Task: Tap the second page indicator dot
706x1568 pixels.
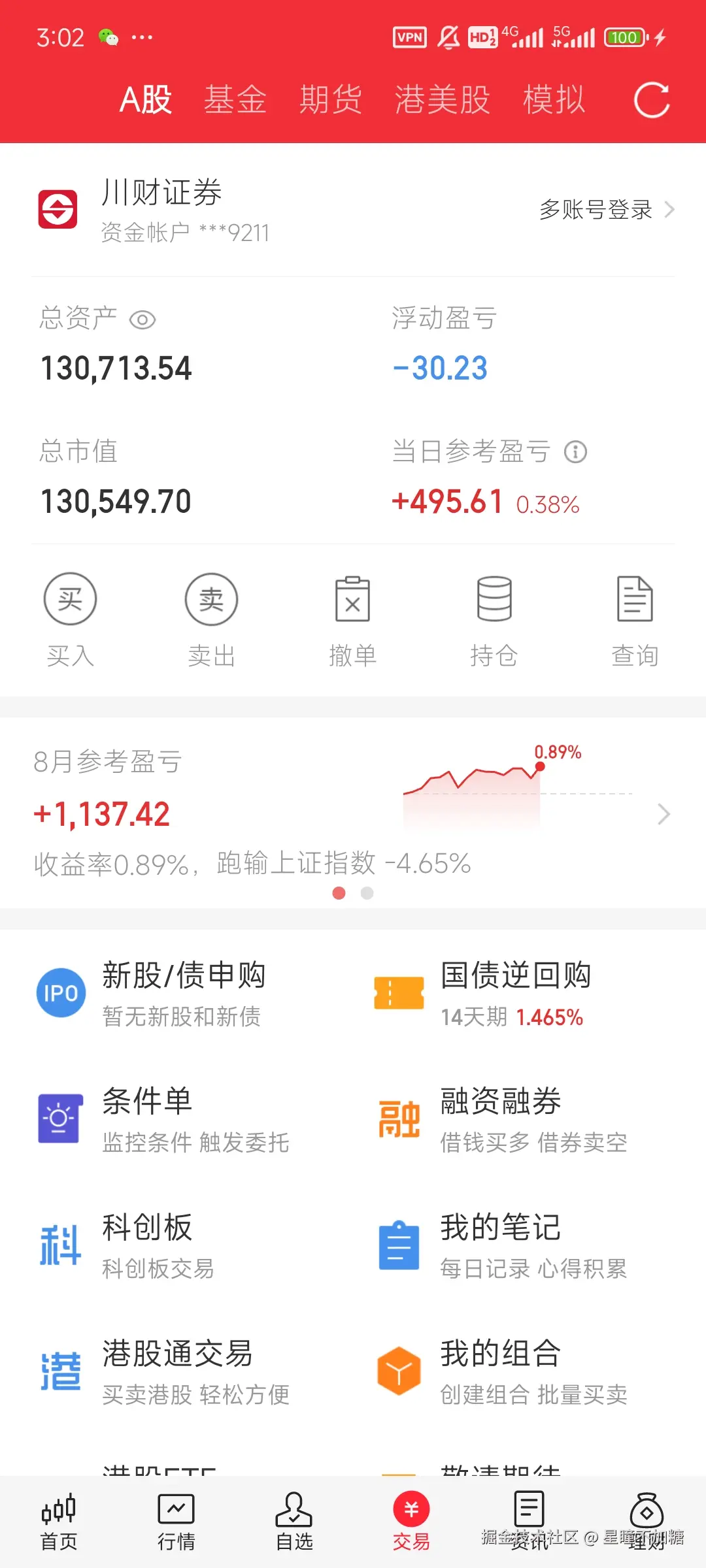Action: click(367, 893)
